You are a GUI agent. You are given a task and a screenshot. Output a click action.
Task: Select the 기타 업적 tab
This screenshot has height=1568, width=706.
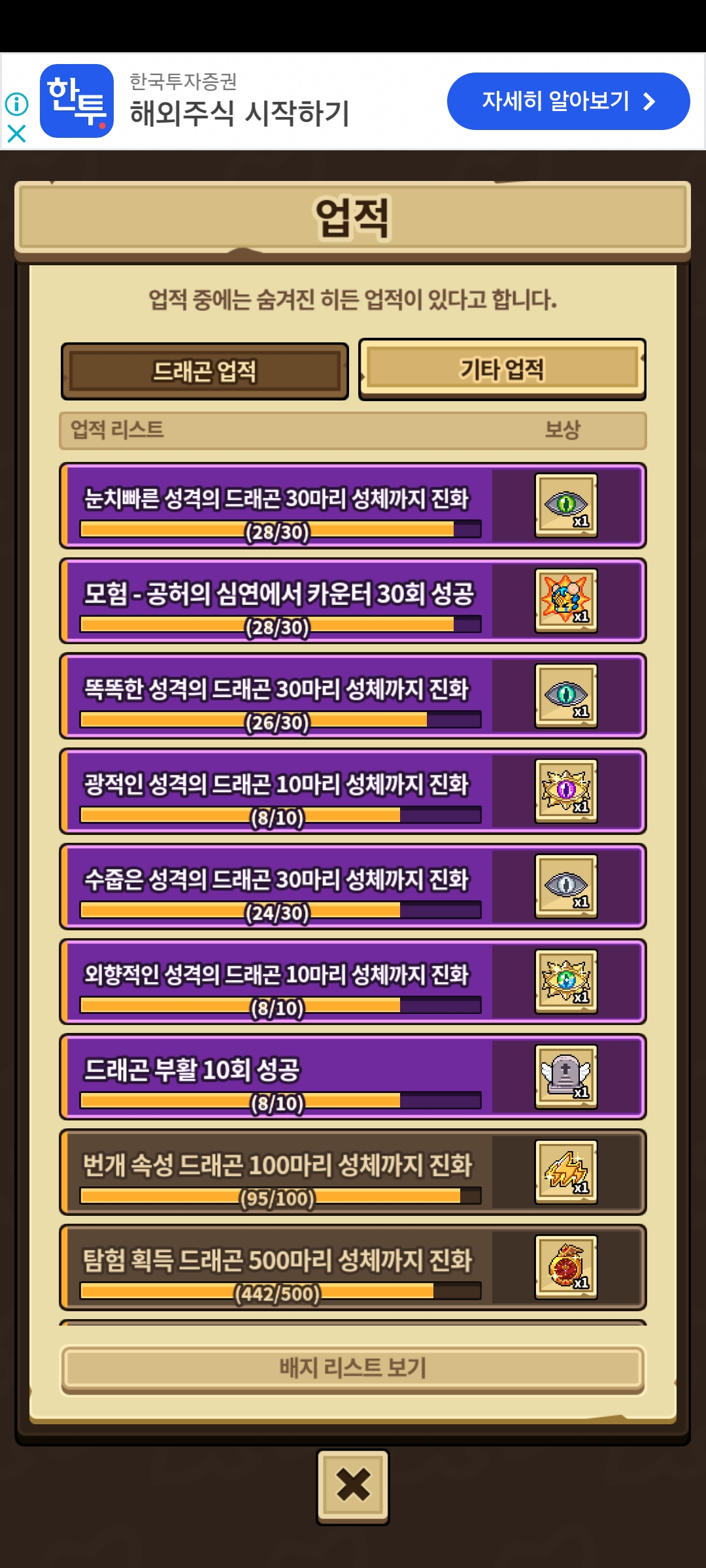502,369
